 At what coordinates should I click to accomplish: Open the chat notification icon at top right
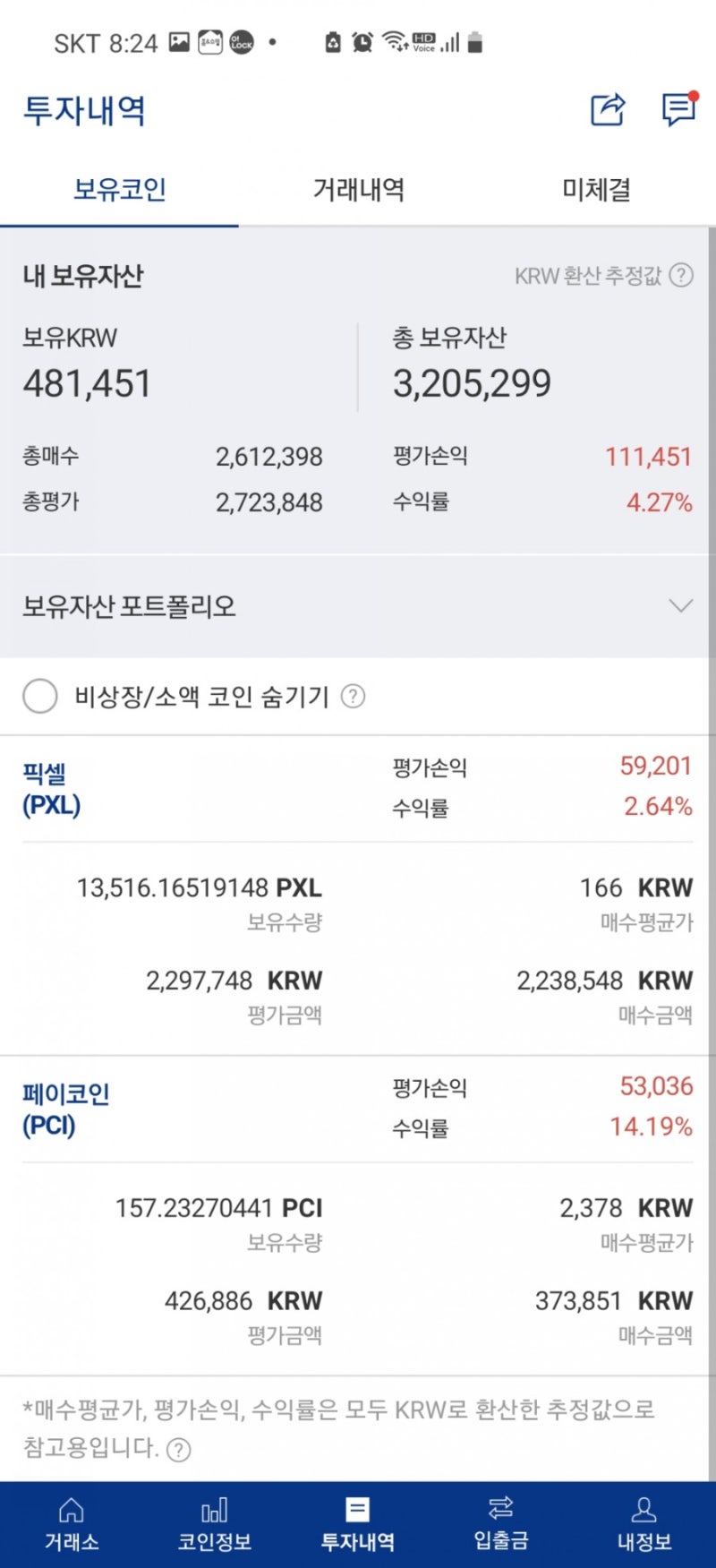point(678,111)
